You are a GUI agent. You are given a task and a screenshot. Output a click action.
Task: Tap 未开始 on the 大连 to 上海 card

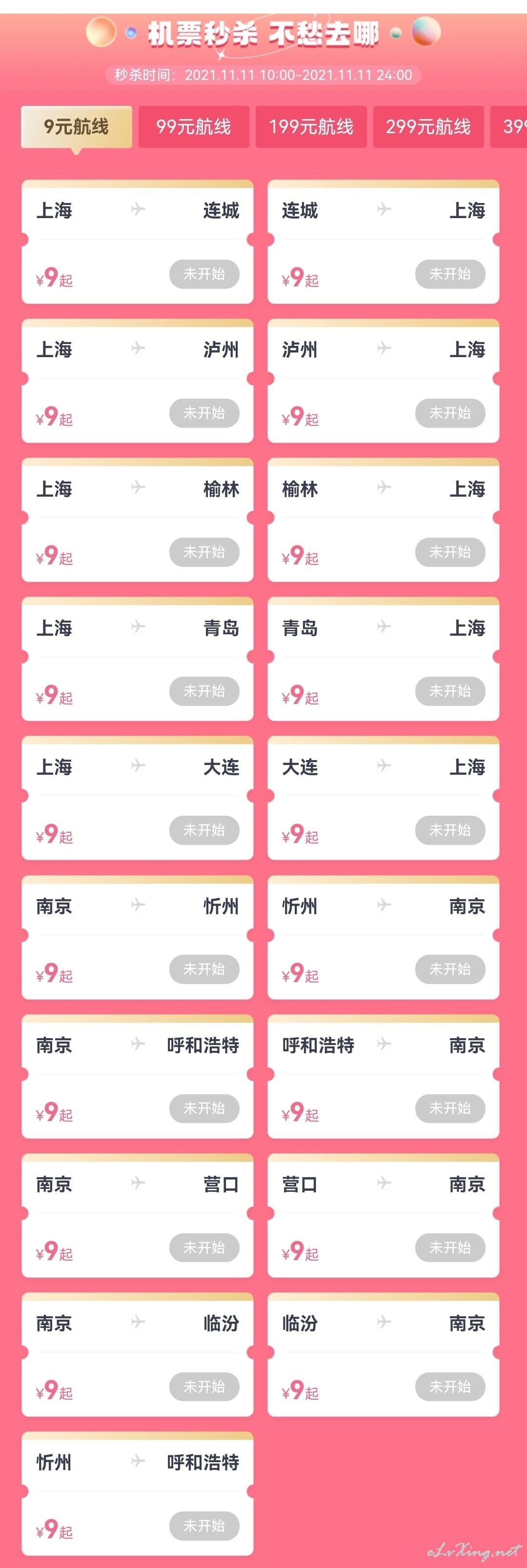tap(450, 830)
